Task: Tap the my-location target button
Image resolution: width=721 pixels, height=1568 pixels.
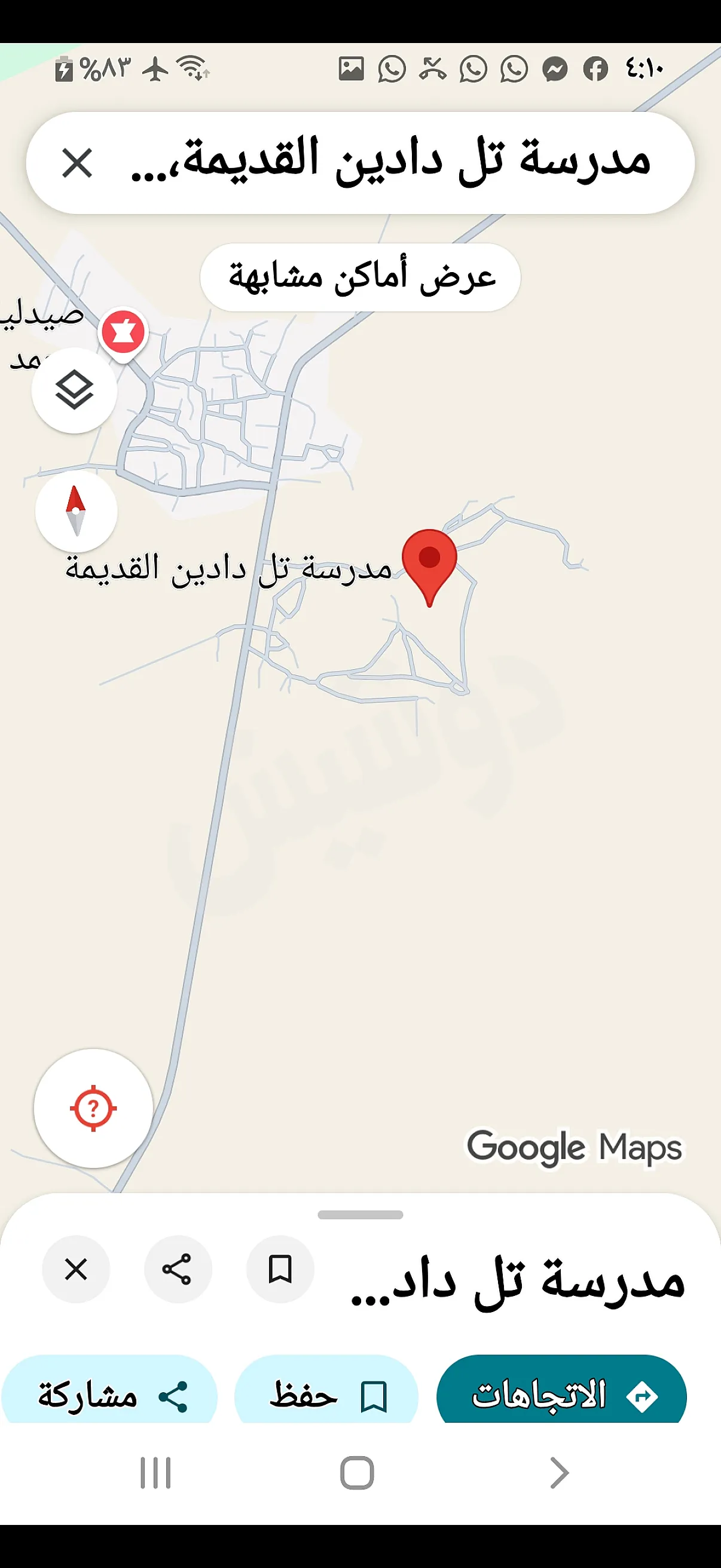Action: pos(93,1108)
